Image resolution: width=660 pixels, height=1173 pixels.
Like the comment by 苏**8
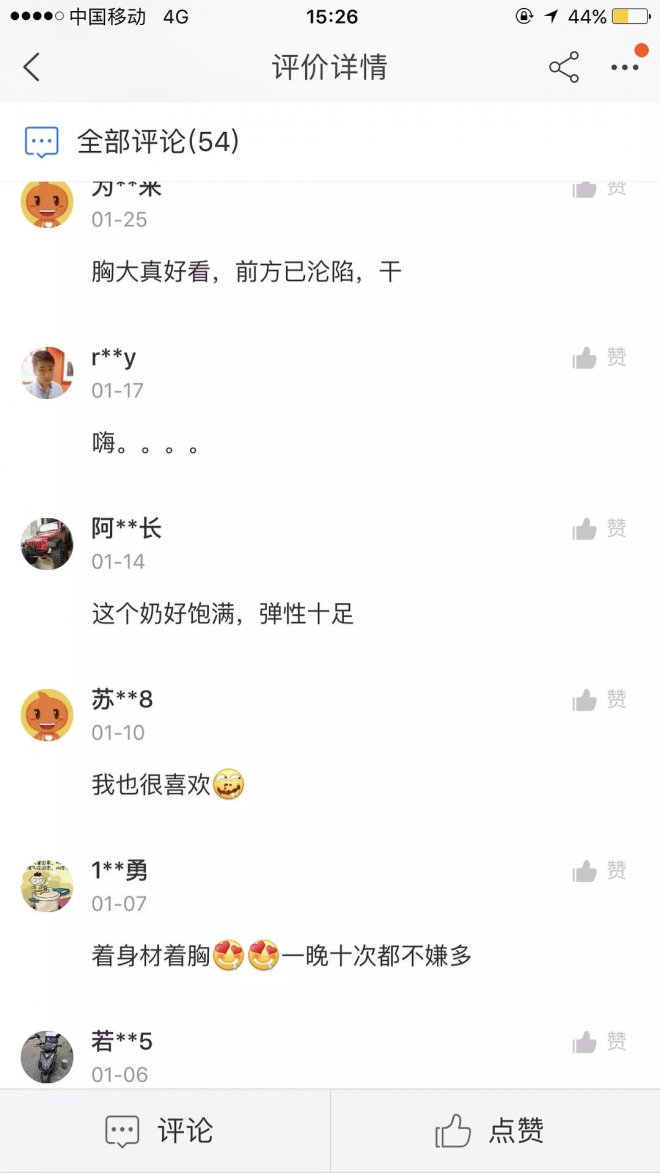[599, 700]
